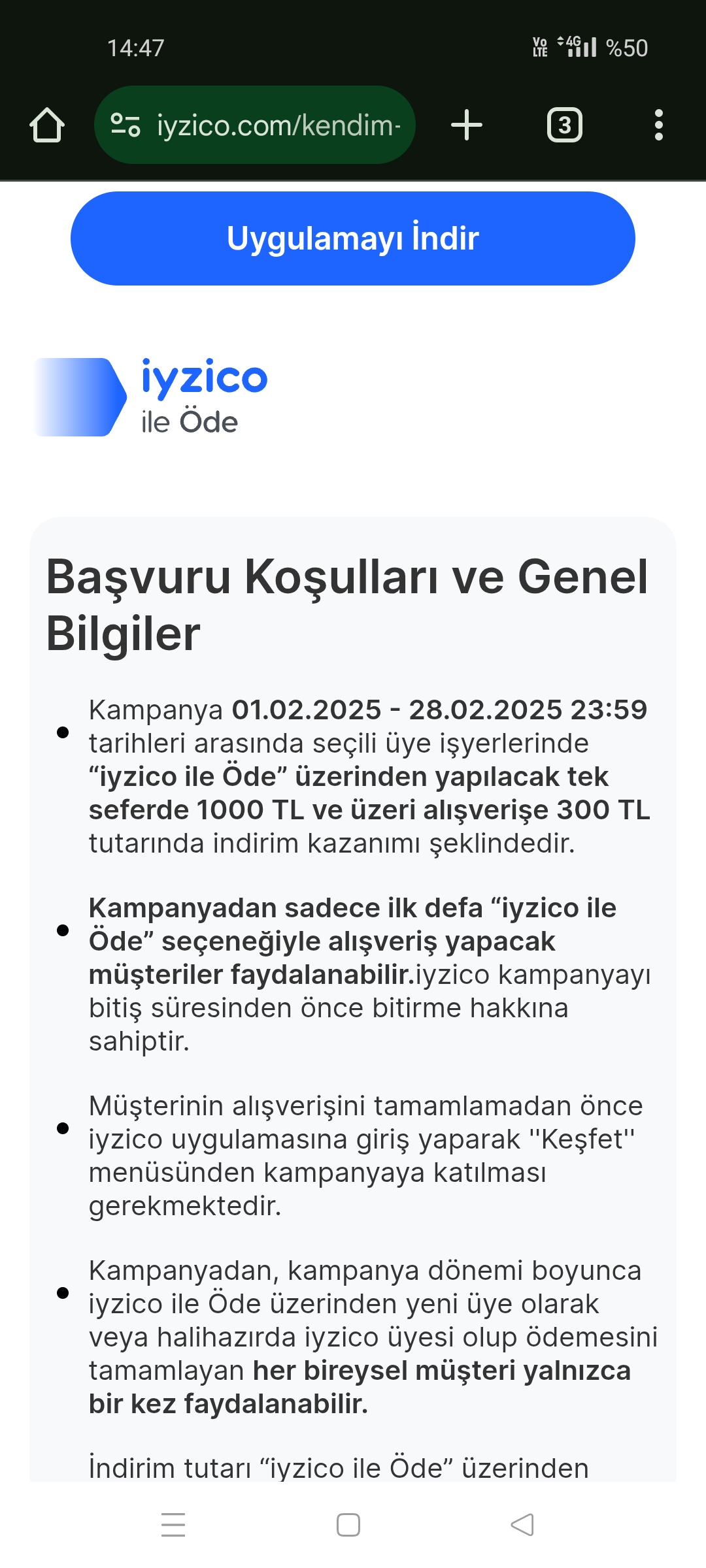Go back with the system back button

(x=522, y=1525)
